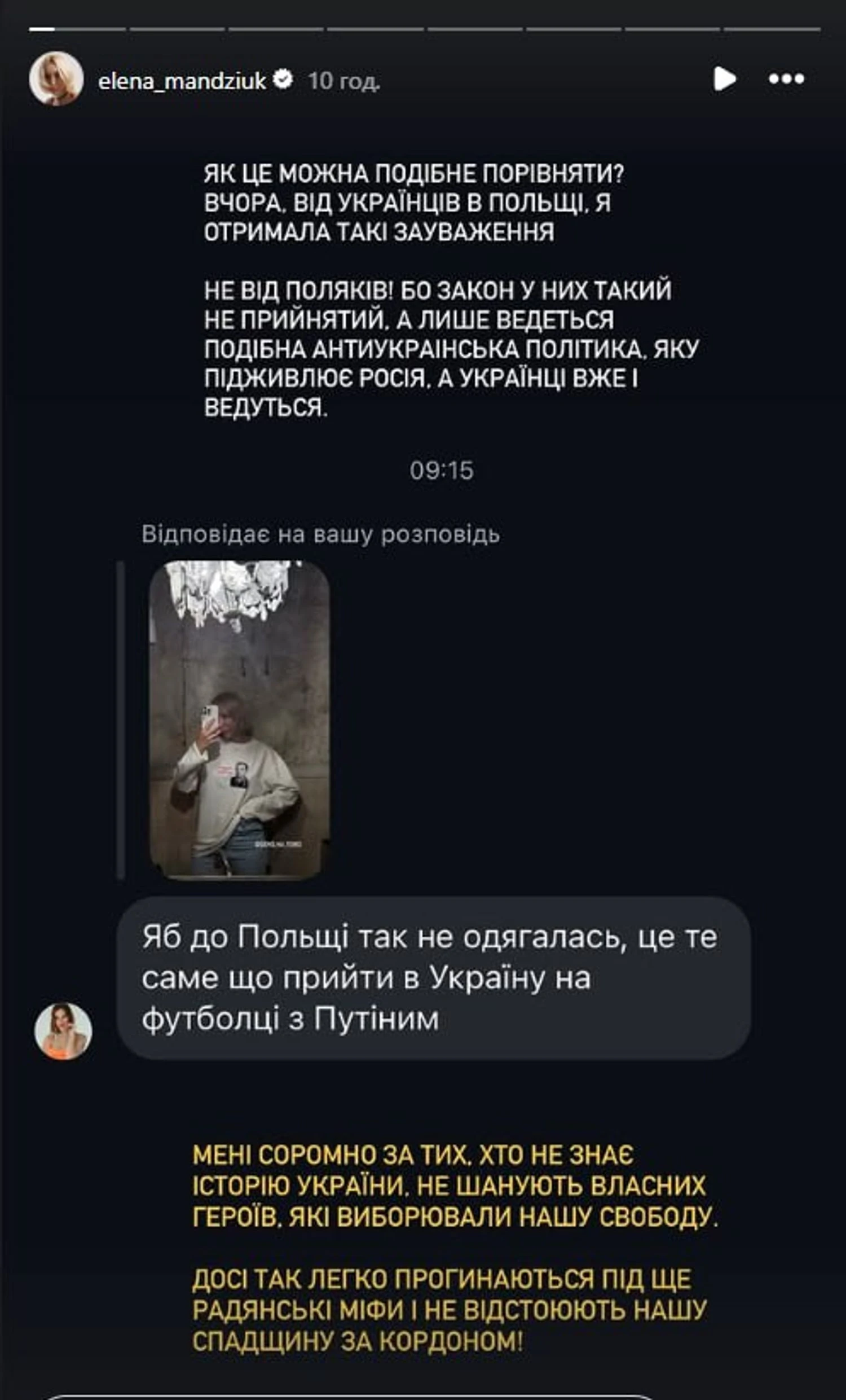Resume story playback
The height and width of the screenshot is (1400, 846).
(724, 79)
